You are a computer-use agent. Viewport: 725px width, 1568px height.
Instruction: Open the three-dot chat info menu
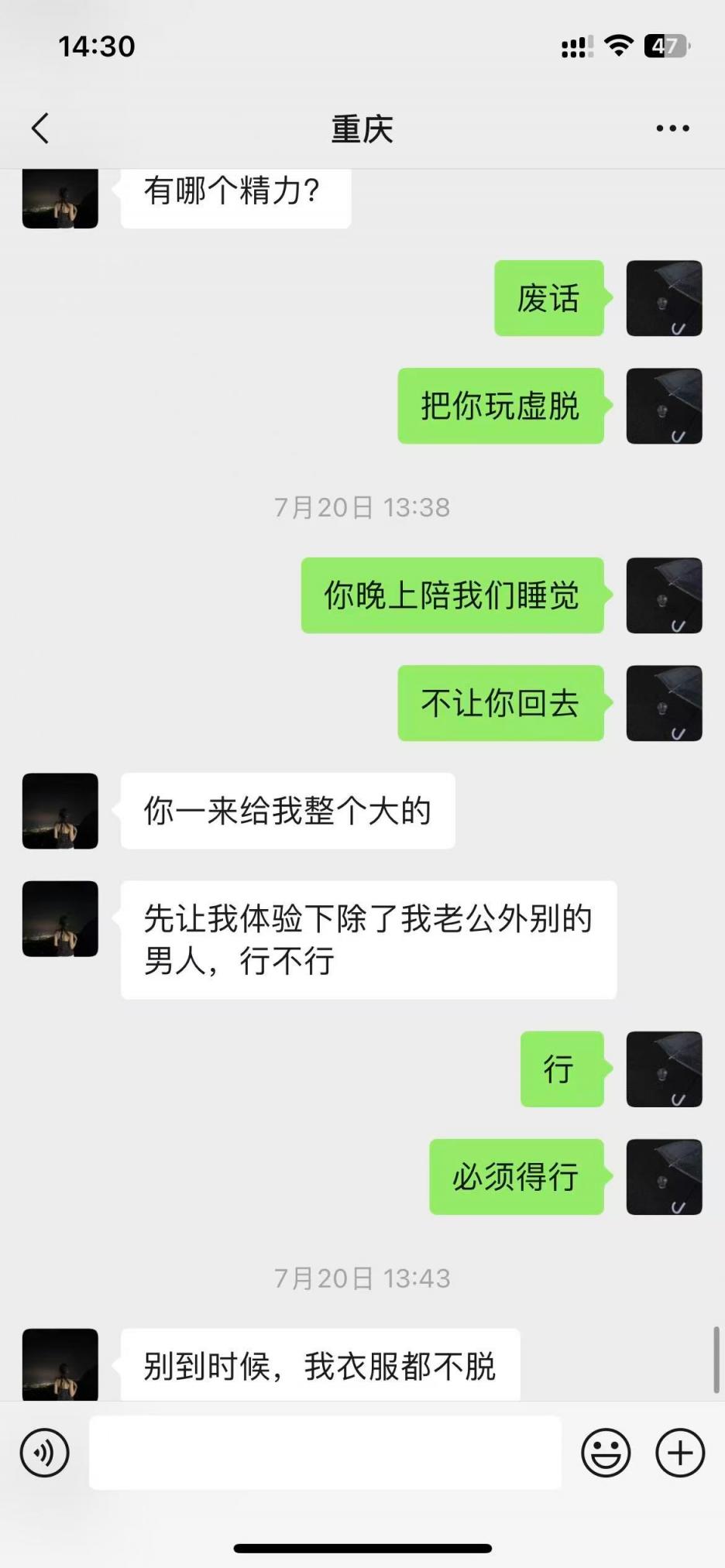672,129
